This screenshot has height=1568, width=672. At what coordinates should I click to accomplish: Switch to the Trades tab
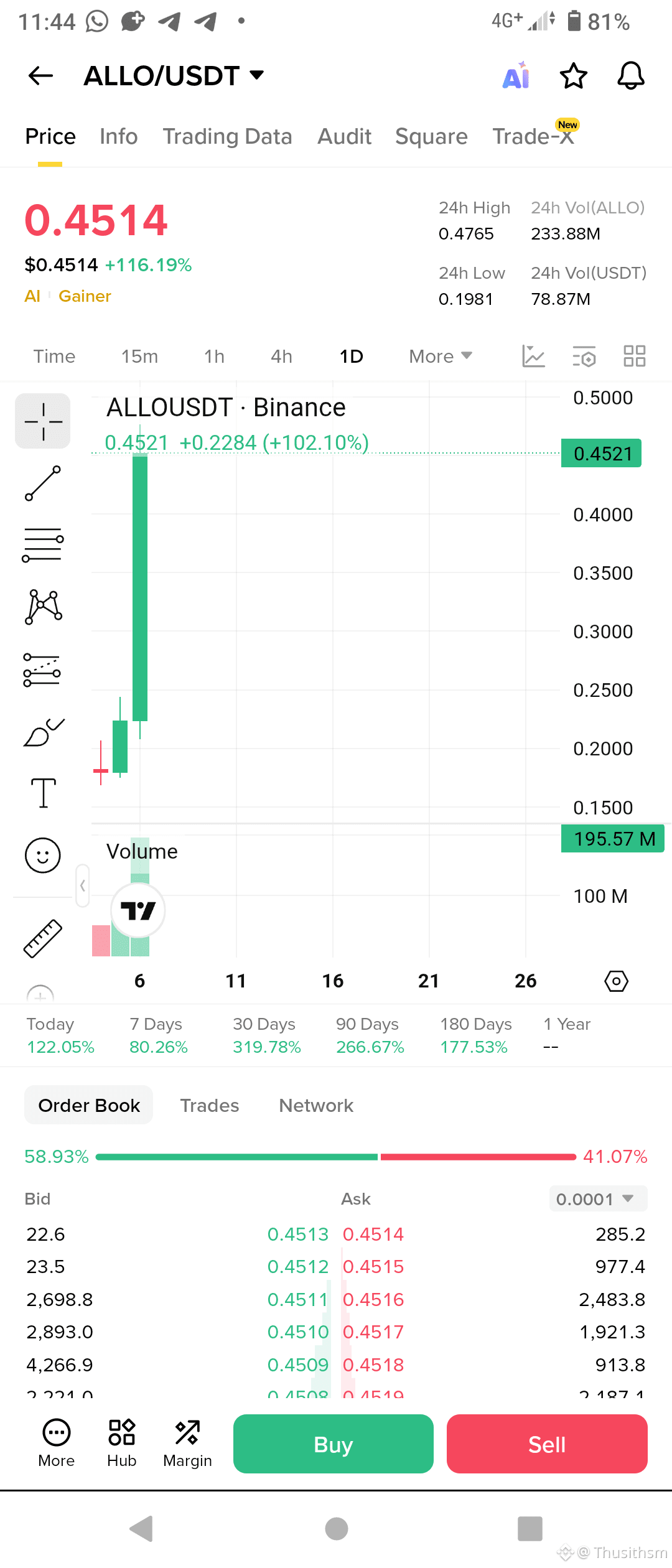(x=210, y=1105)
